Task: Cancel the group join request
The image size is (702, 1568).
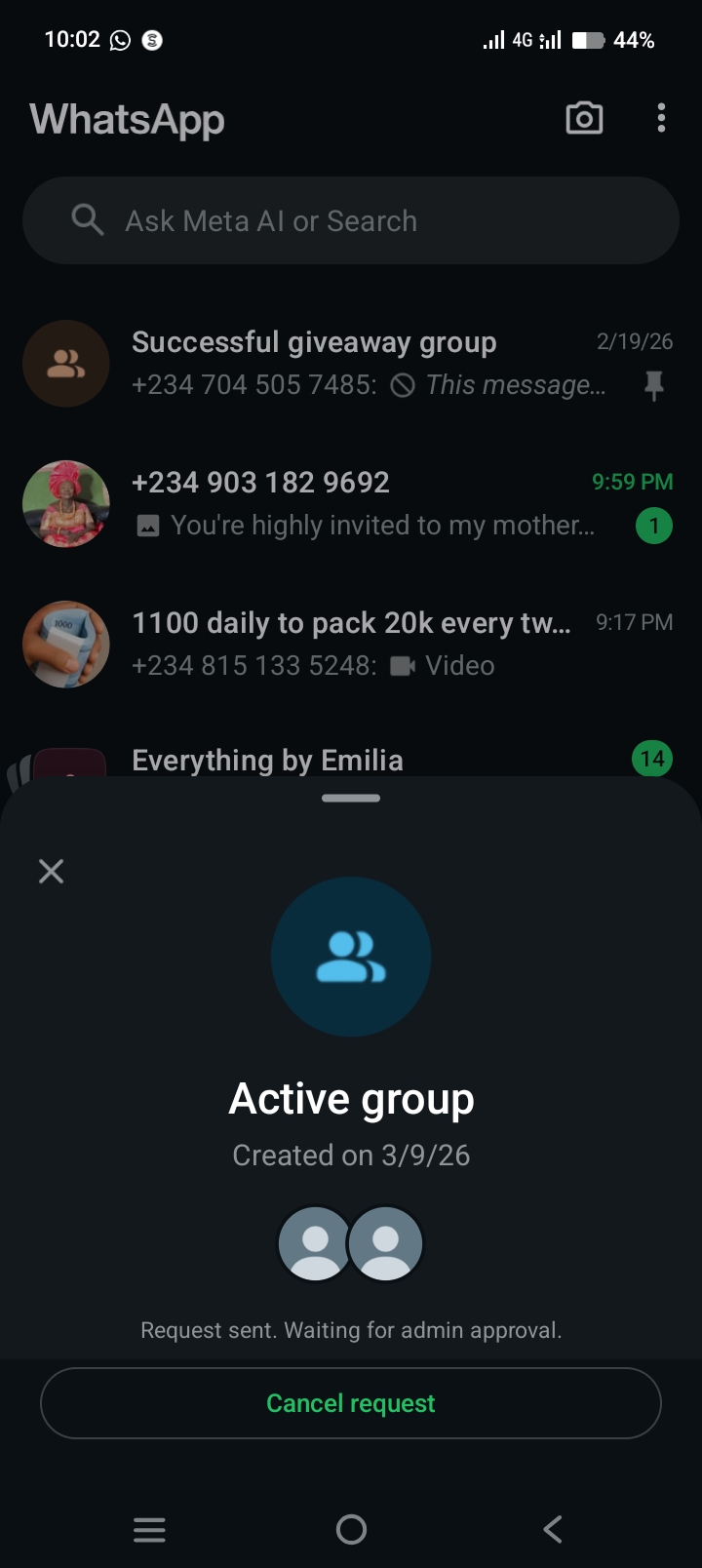Action: [x=351, y=1403]
